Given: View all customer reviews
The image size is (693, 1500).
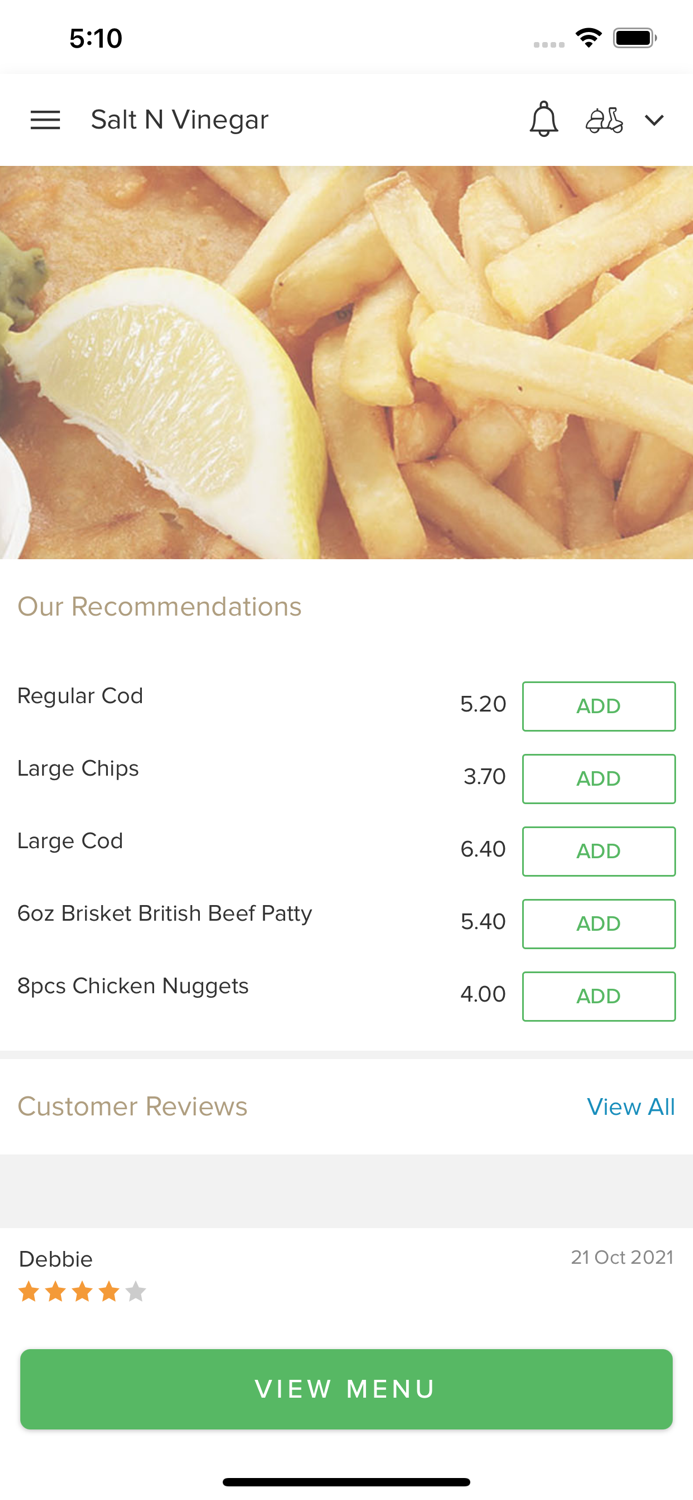Looking at the screenshot, I should point(630,1107).
